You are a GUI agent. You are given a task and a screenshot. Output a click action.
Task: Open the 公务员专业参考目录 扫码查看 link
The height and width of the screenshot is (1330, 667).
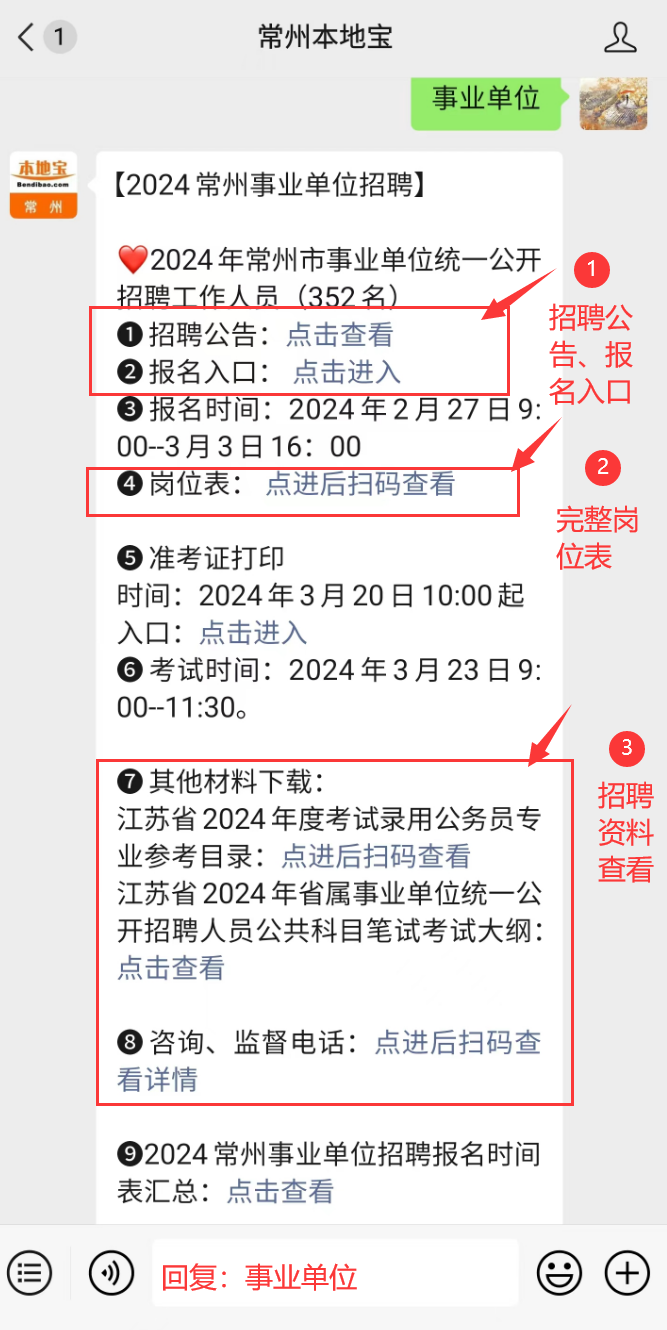376,829
